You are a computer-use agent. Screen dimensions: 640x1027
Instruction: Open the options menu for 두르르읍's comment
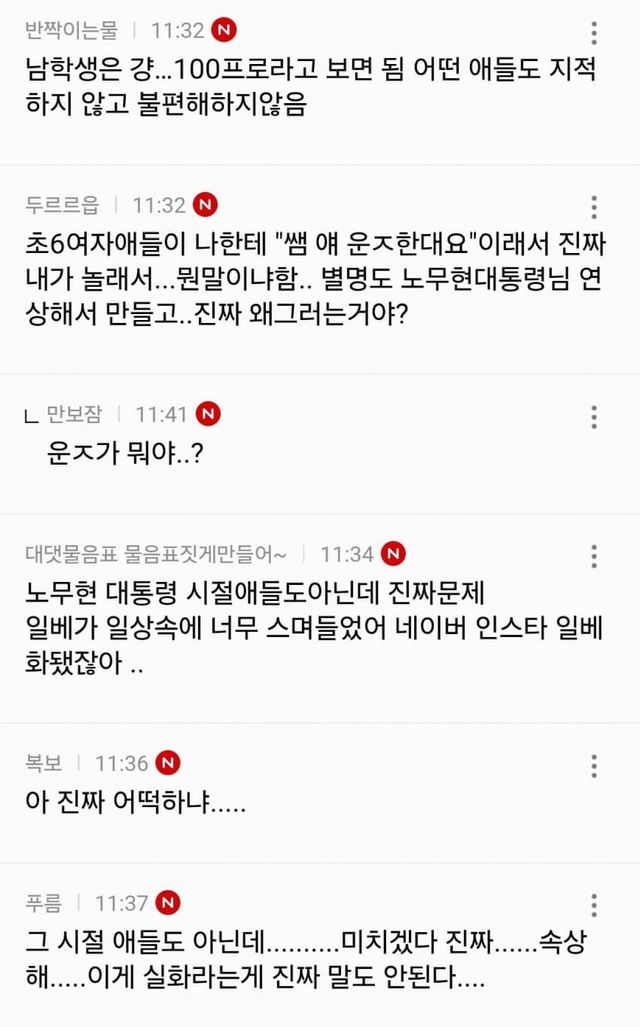pyautogui.click(x=594, y=207)
